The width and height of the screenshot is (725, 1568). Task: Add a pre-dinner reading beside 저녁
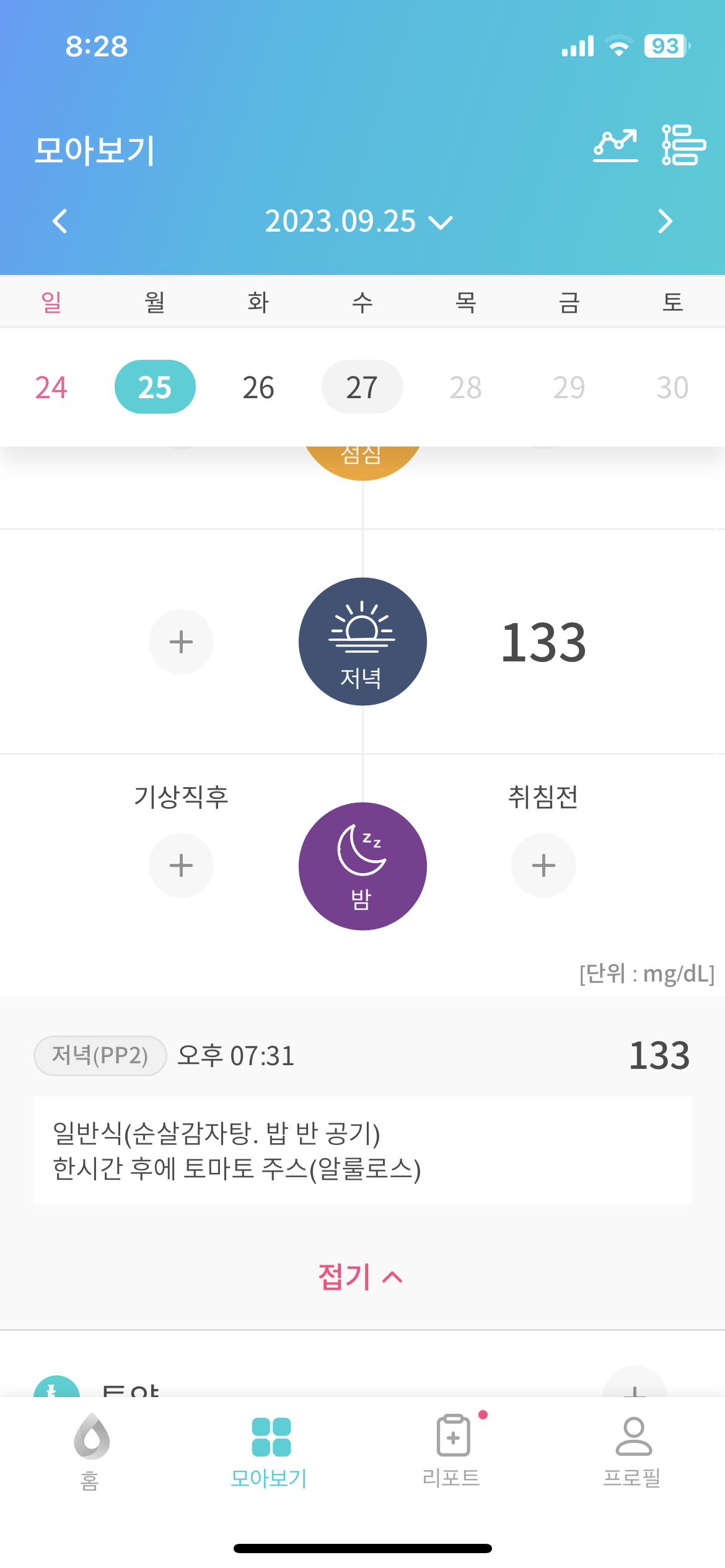point(181,642)
